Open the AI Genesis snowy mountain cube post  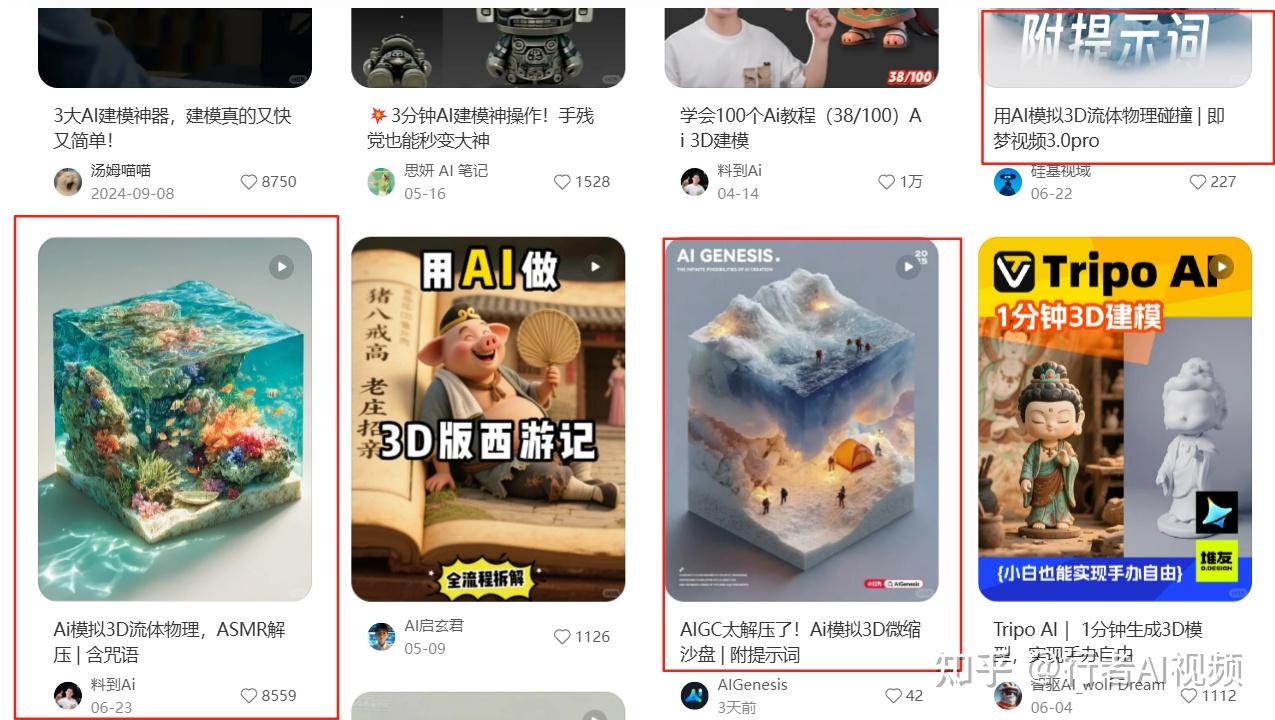801,418
